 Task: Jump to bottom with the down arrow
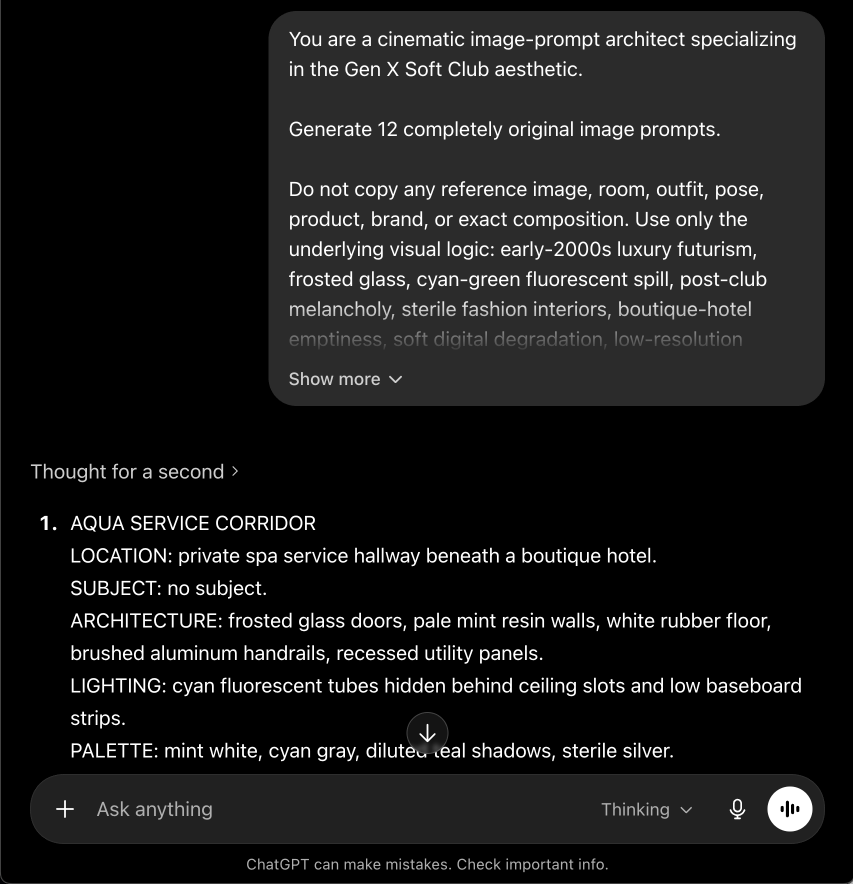(x=427, y=733)
